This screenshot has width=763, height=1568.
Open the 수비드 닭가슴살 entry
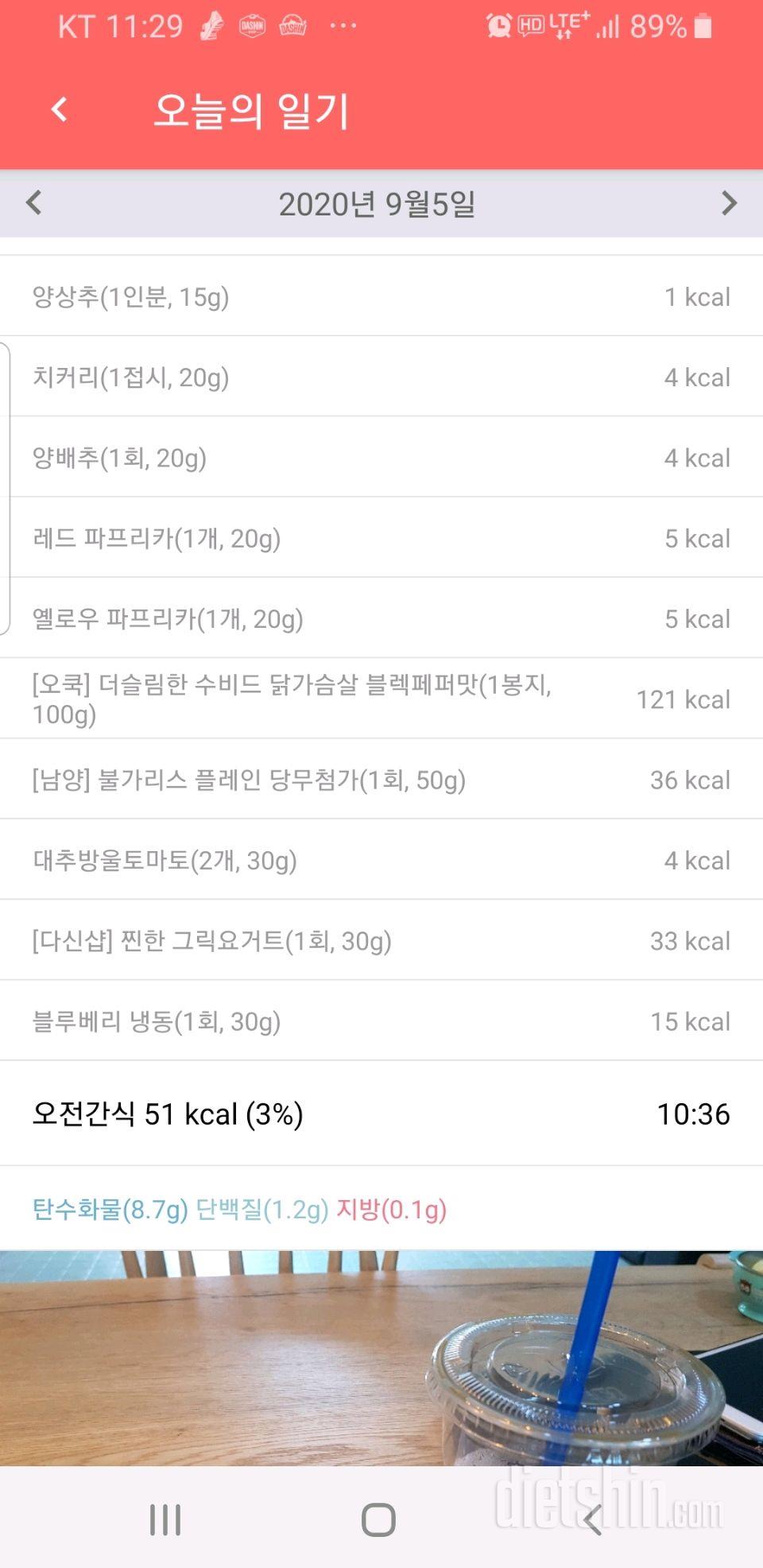coord(381,699)
